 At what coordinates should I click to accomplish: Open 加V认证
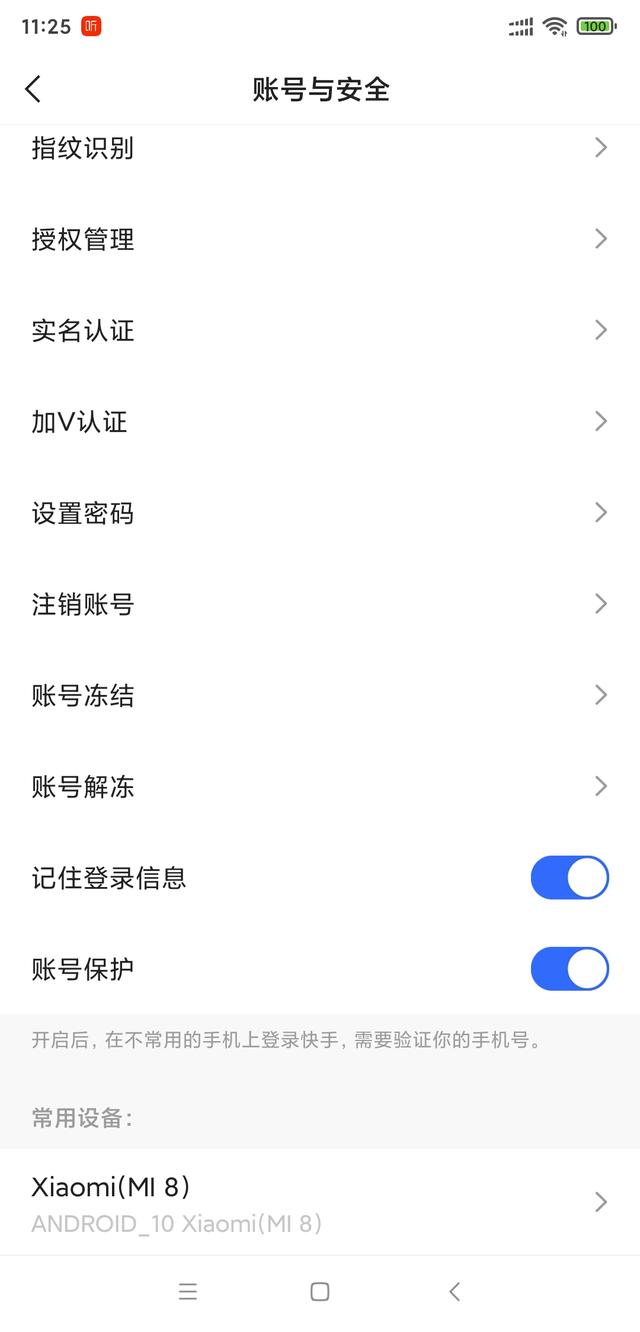320,422
